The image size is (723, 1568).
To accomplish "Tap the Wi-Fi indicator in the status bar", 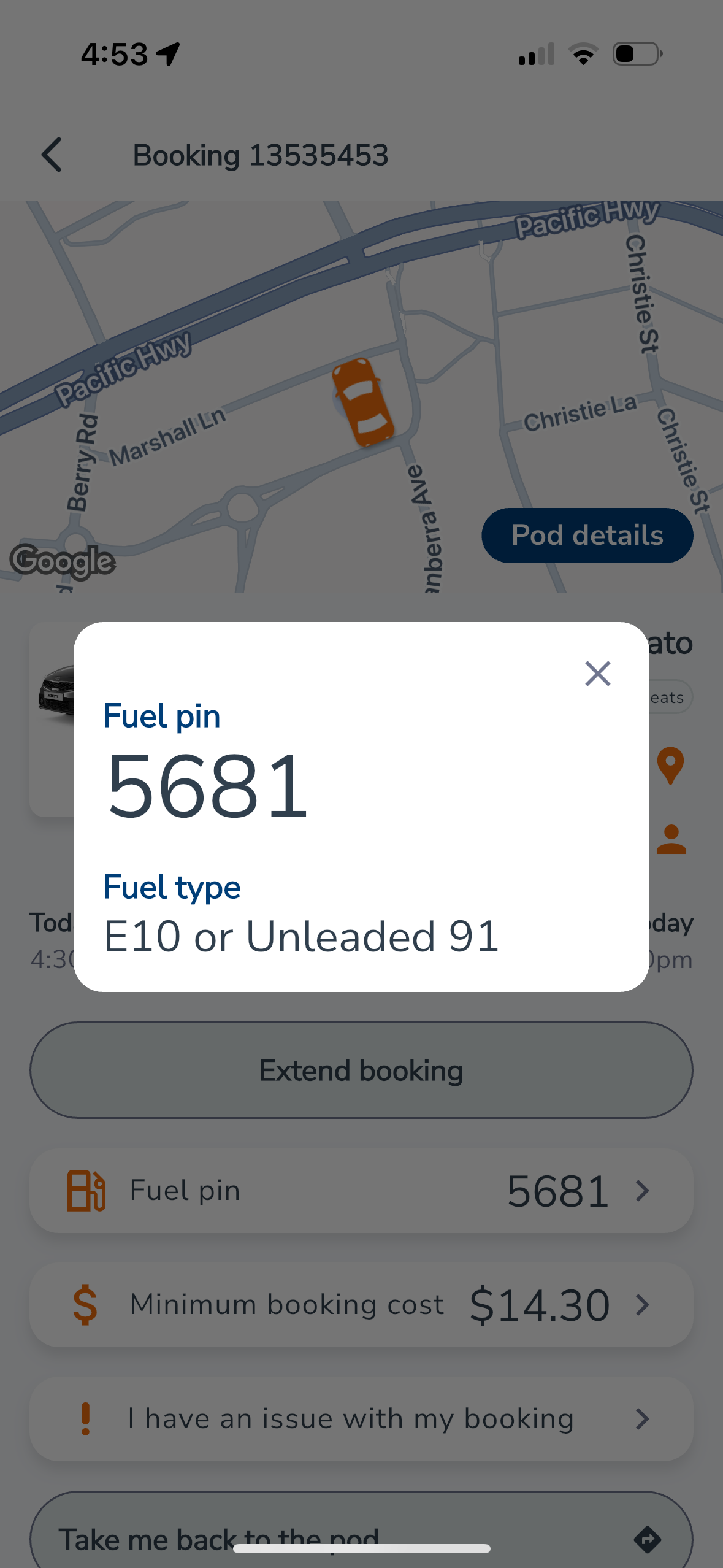I will (583, 53).
